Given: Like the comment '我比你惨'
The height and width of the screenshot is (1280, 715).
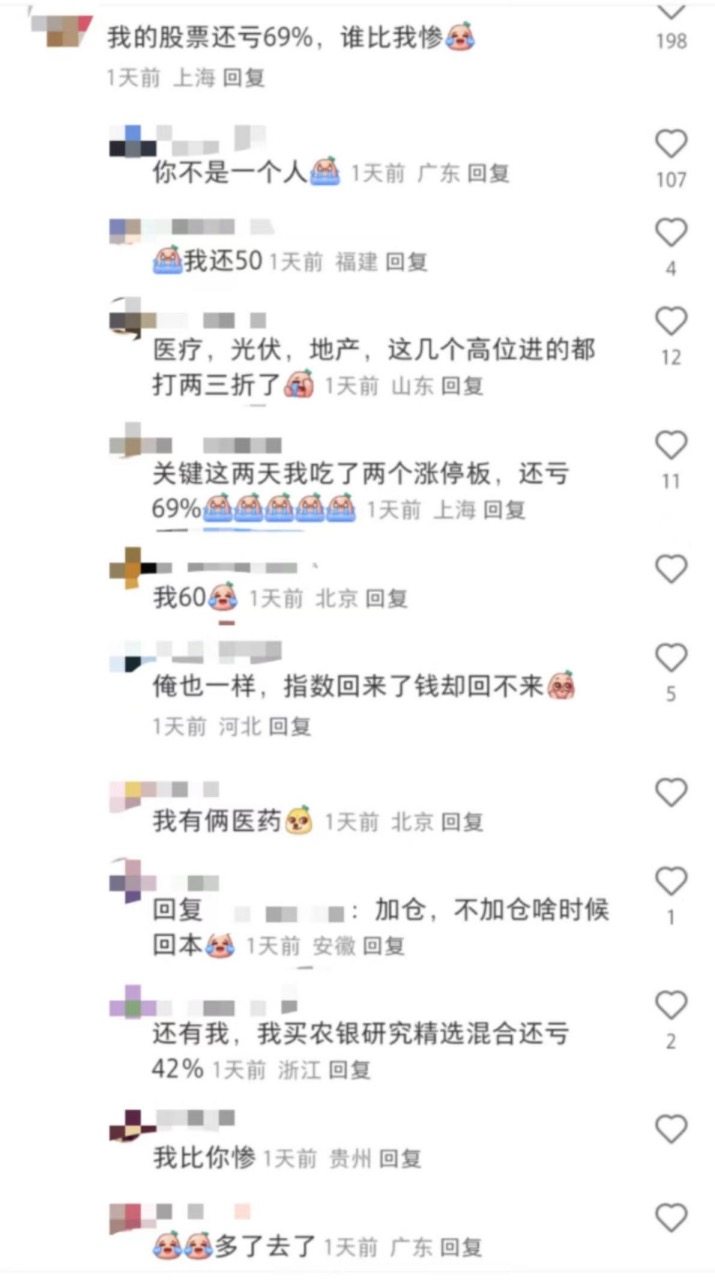Looking at the screenshot, I should [x=671, y=1130].
